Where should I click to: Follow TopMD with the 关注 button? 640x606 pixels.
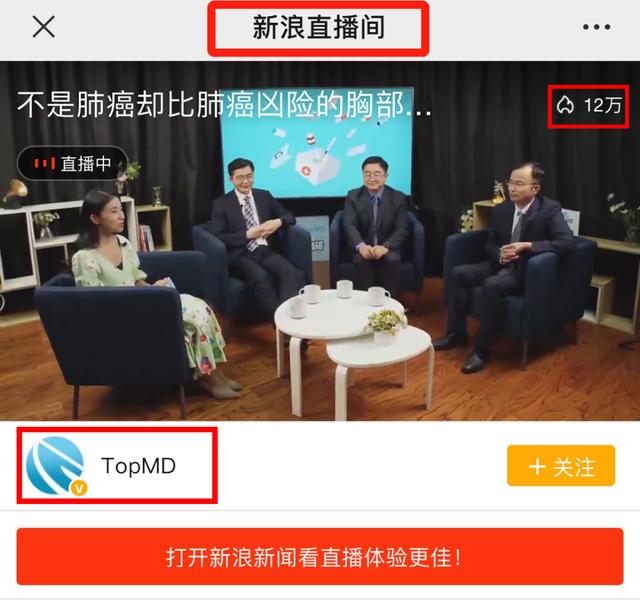click(560, 467)
